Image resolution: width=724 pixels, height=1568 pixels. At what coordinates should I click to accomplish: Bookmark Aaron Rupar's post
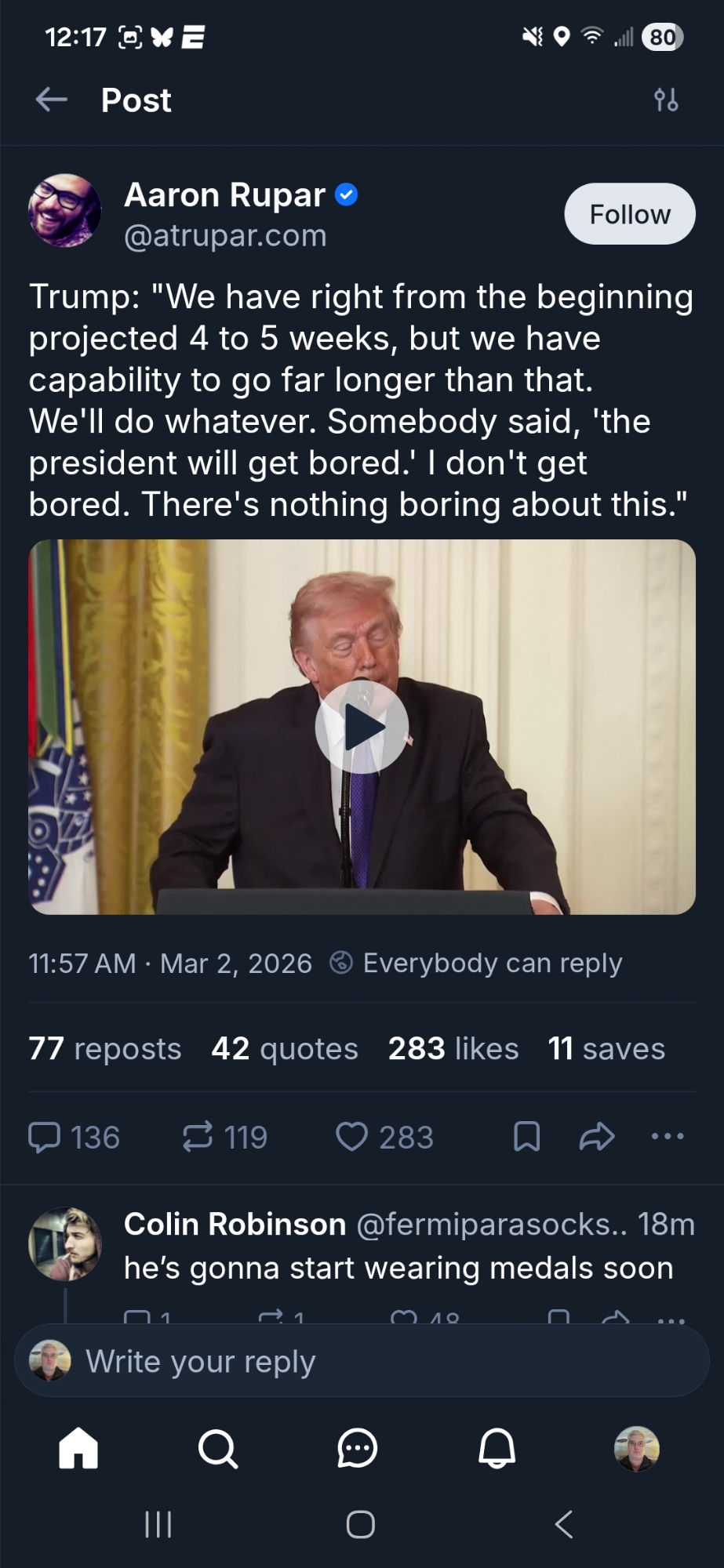click(x=526, y=1137)
